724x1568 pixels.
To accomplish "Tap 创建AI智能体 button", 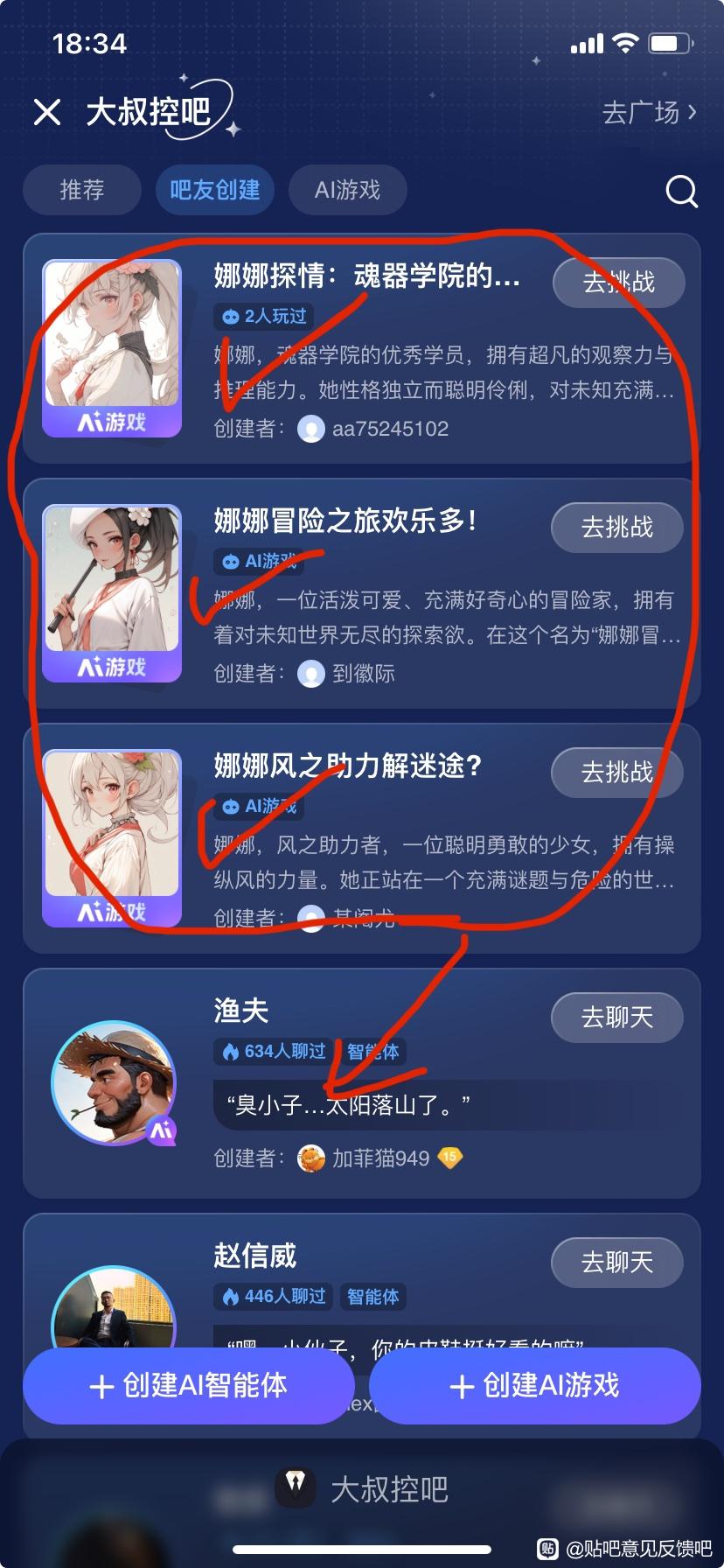I will pos(189,1385).
